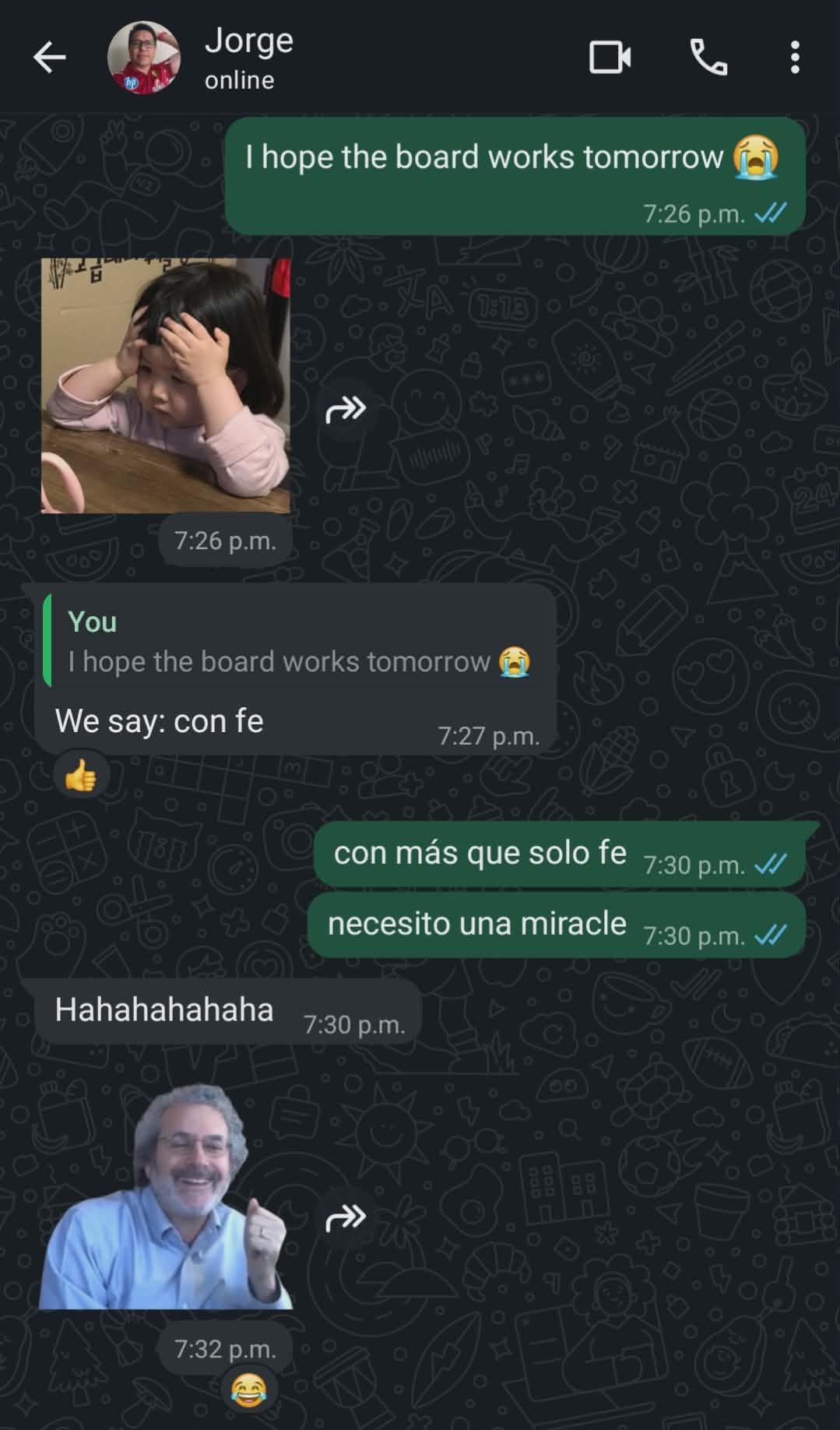840x1430 pixels.
Task: Open Jorge's profile picture
Action: [144, 58]
